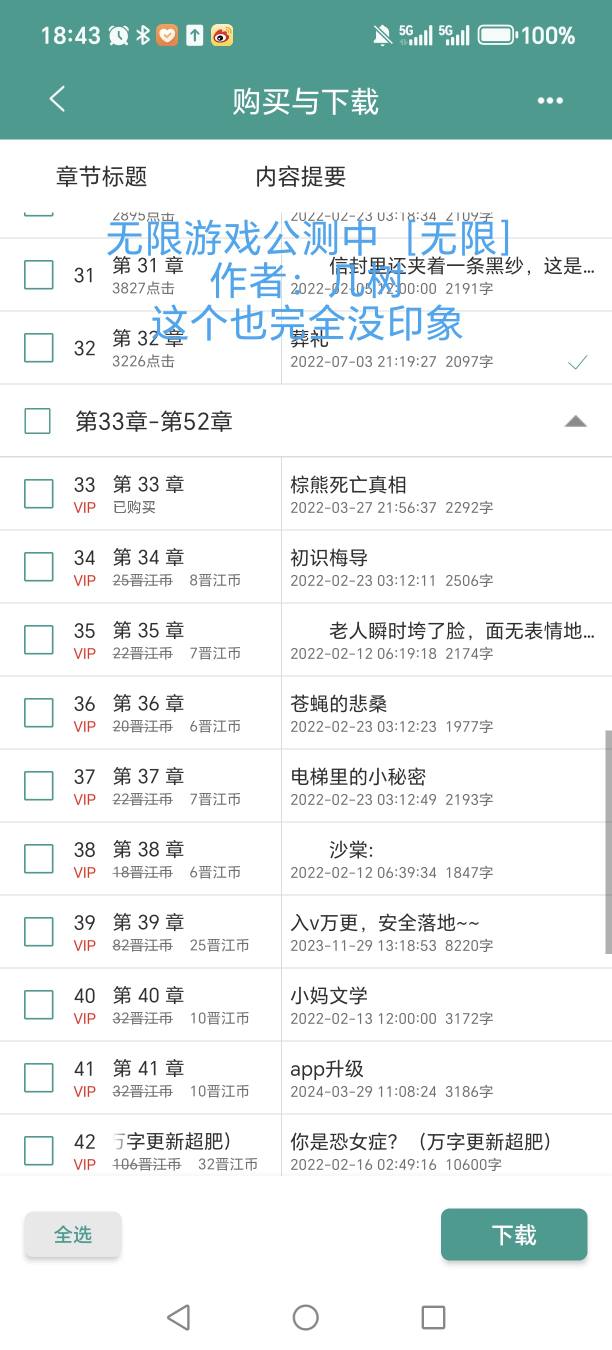The image size is (612, 1350).
Task: Tick chapter 42's checkbox
Action: pos(38,1150)
